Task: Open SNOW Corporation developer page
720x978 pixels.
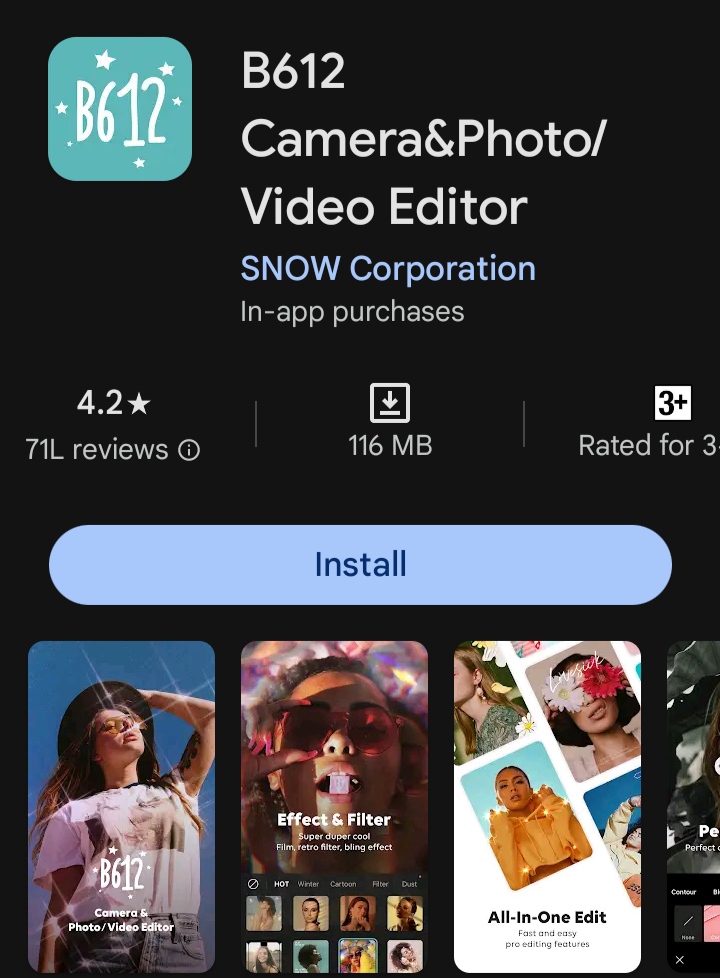Action: (388, 269)
